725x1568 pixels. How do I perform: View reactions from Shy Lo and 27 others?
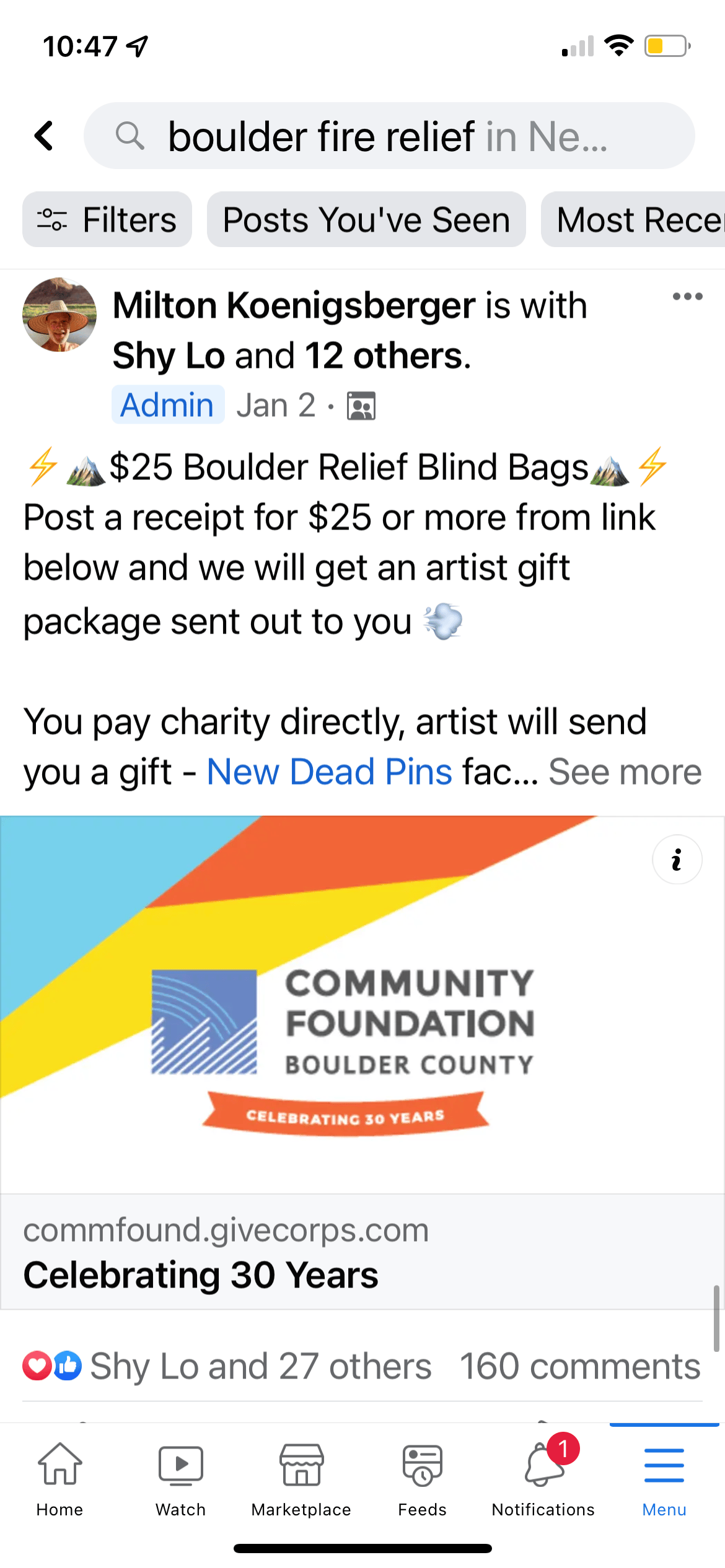click(x=260, y=1366)
